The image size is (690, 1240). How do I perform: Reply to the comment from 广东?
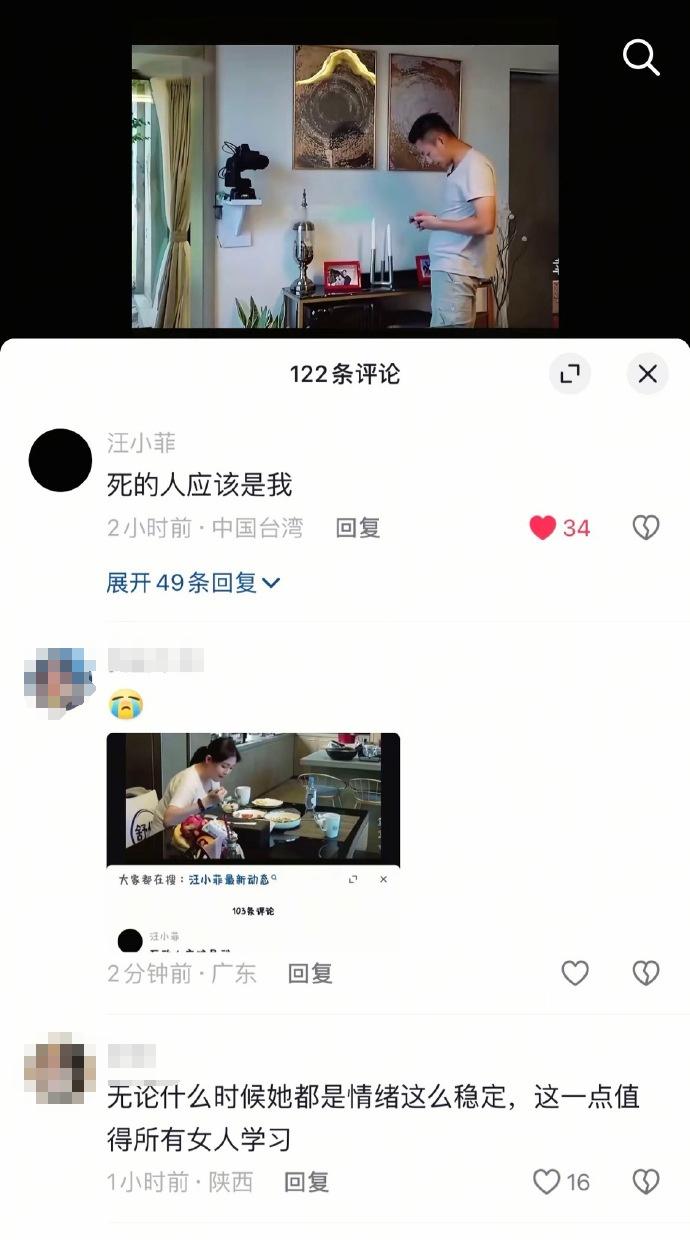[x=310, y=973]
